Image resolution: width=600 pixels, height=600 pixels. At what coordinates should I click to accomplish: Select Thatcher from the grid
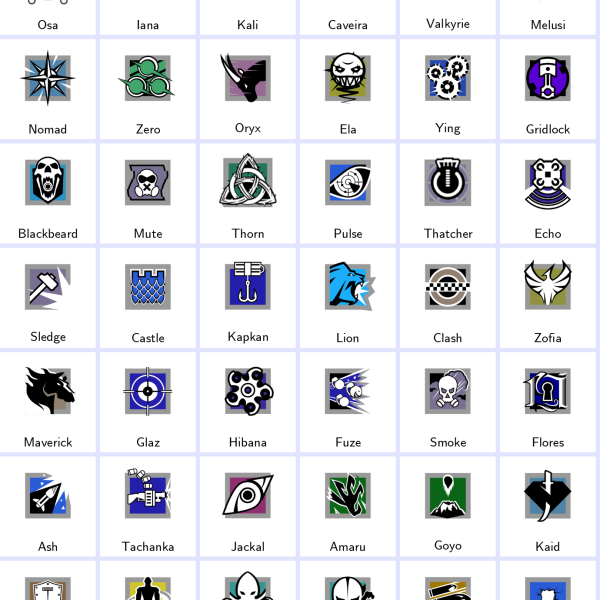448,192
